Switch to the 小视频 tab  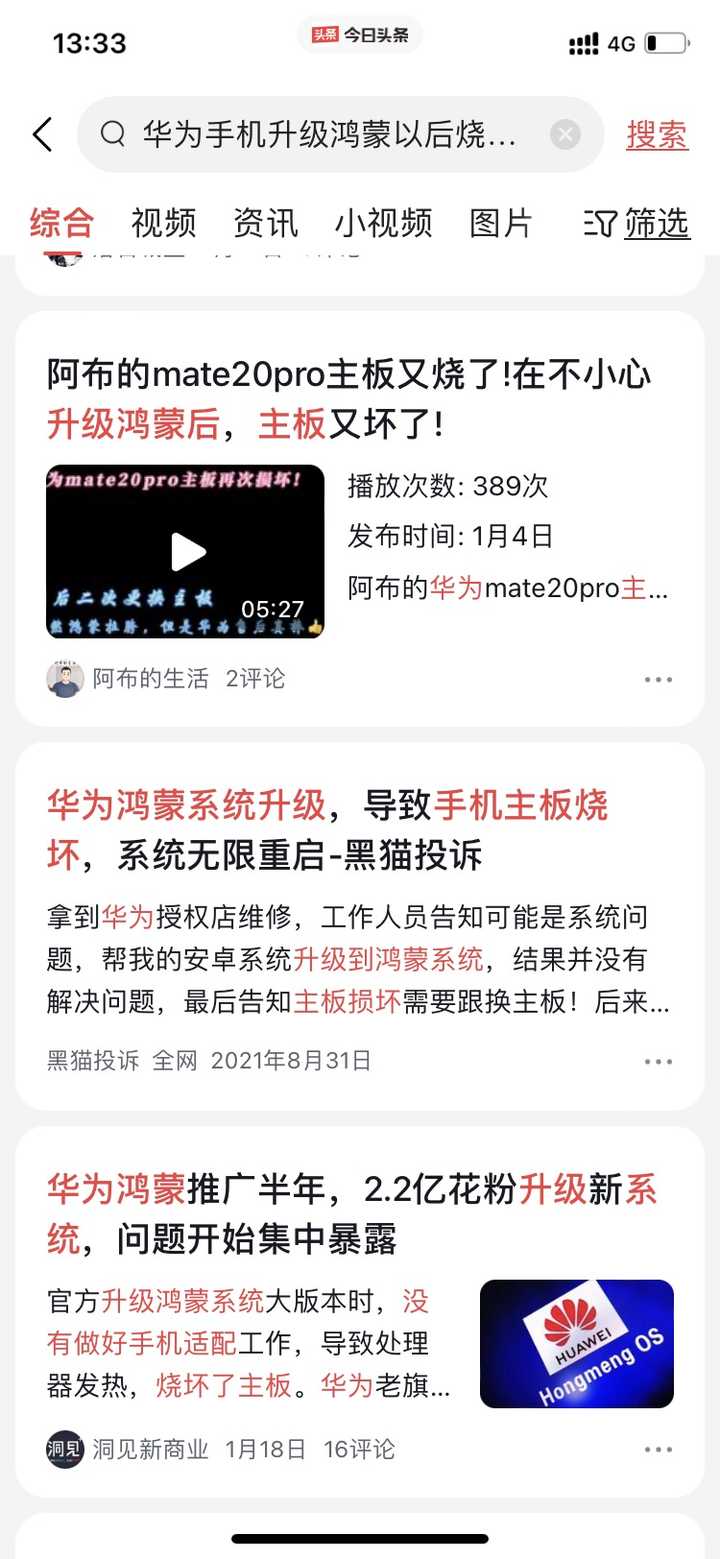tap(384, 223)
